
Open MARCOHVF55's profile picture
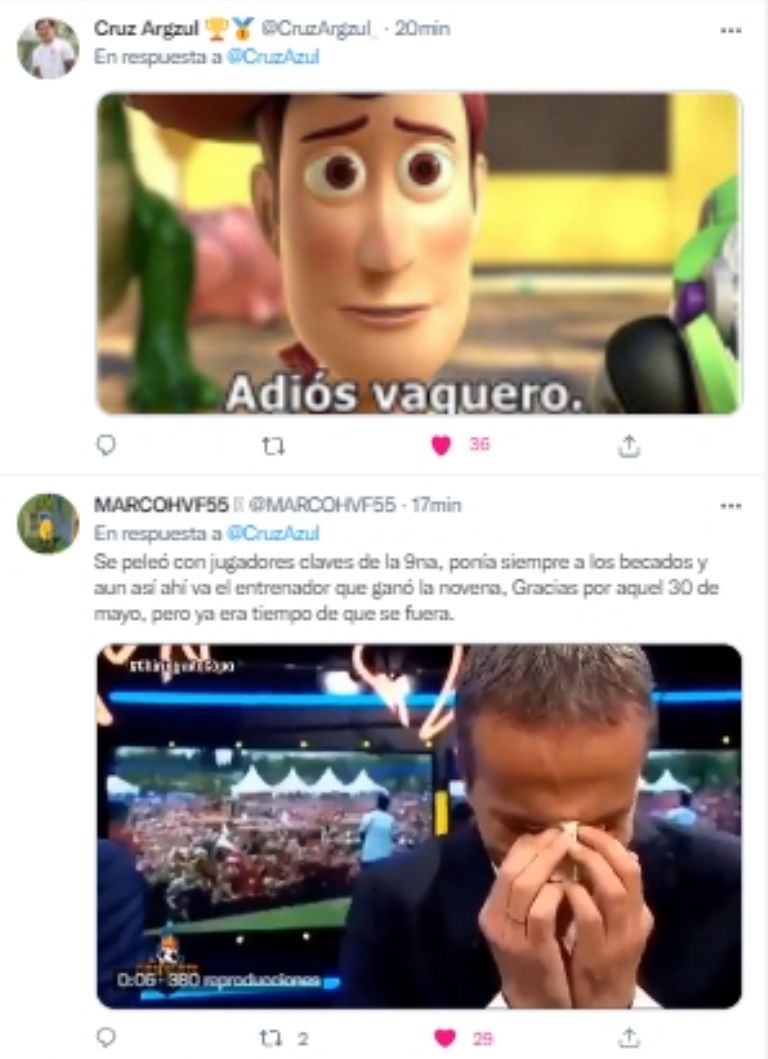coord(47,523)
